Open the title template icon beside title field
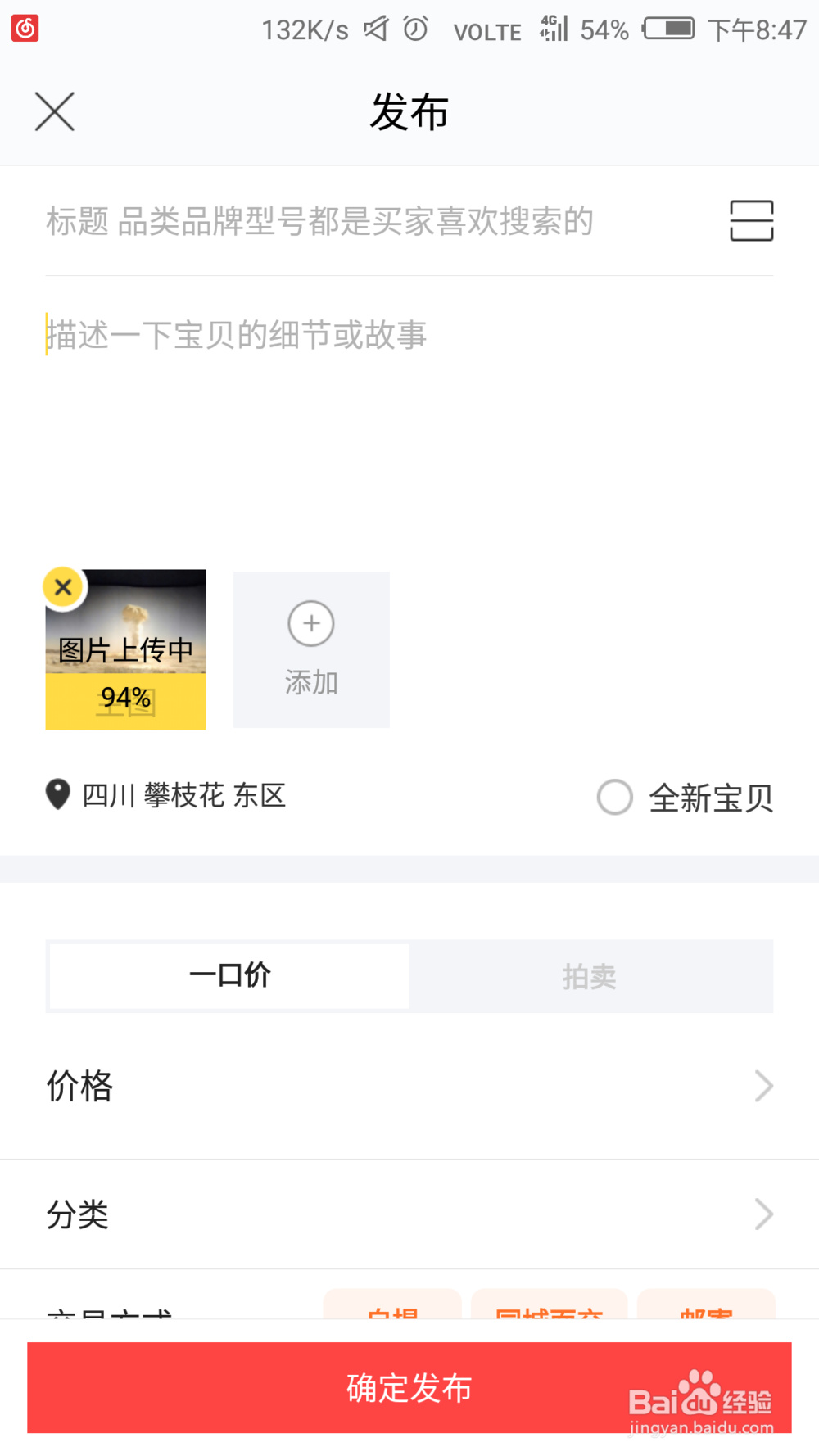Screen dimensions: 819x1456 [751, 221]
